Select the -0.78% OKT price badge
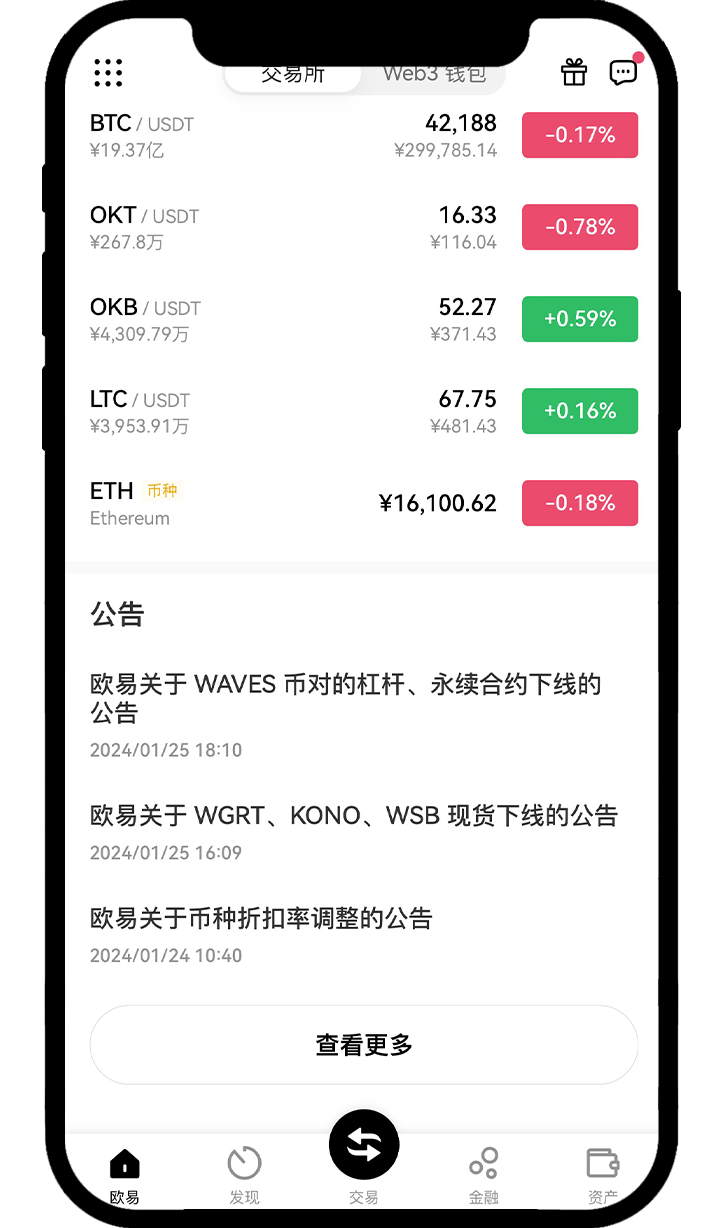This screenshot has height=1228, width=723. tap(580, 227)
